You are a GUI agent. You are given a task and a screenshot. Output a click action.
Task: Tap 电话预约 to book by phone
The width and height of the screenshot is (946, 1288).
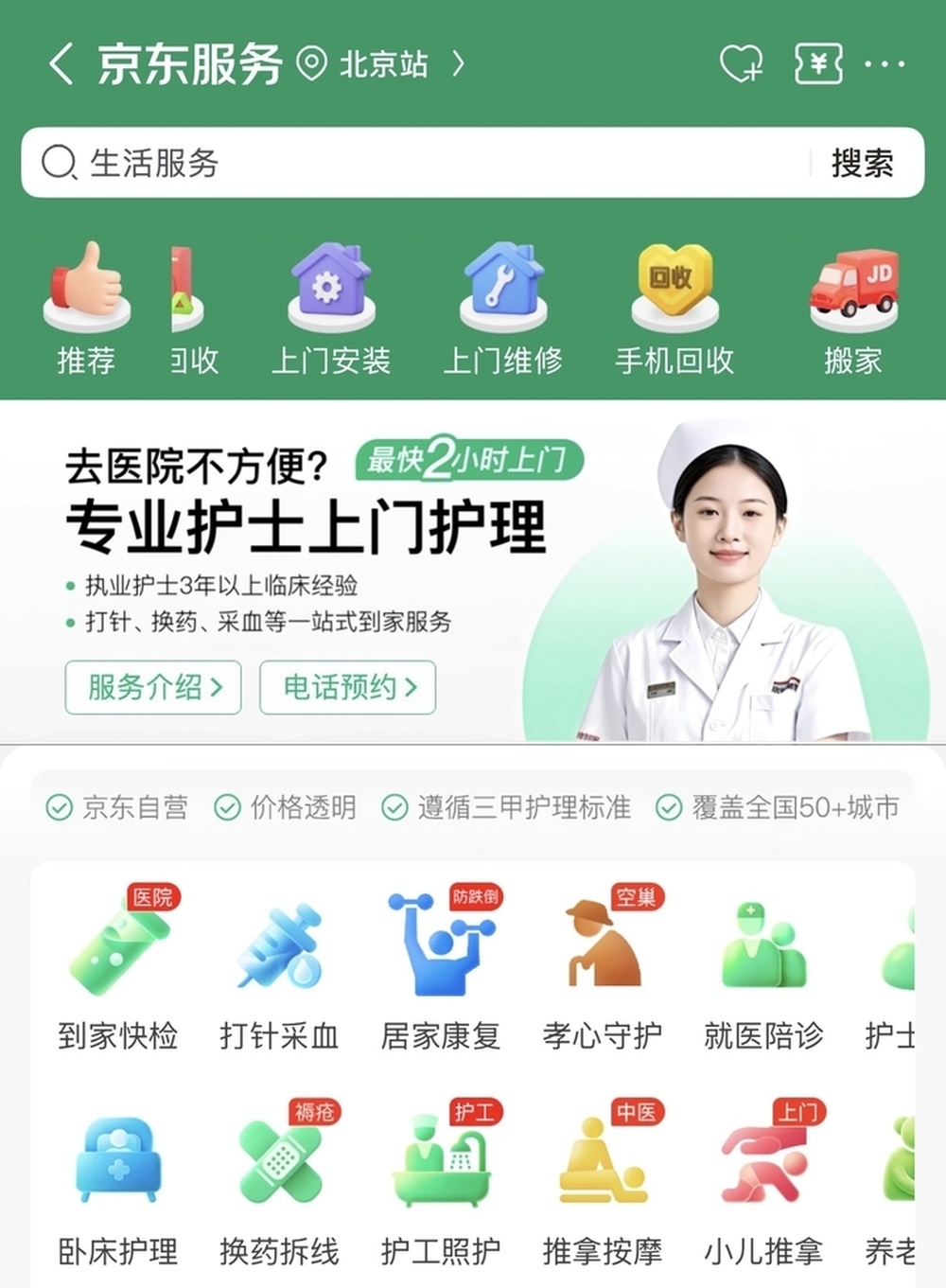tap(348, 687)
